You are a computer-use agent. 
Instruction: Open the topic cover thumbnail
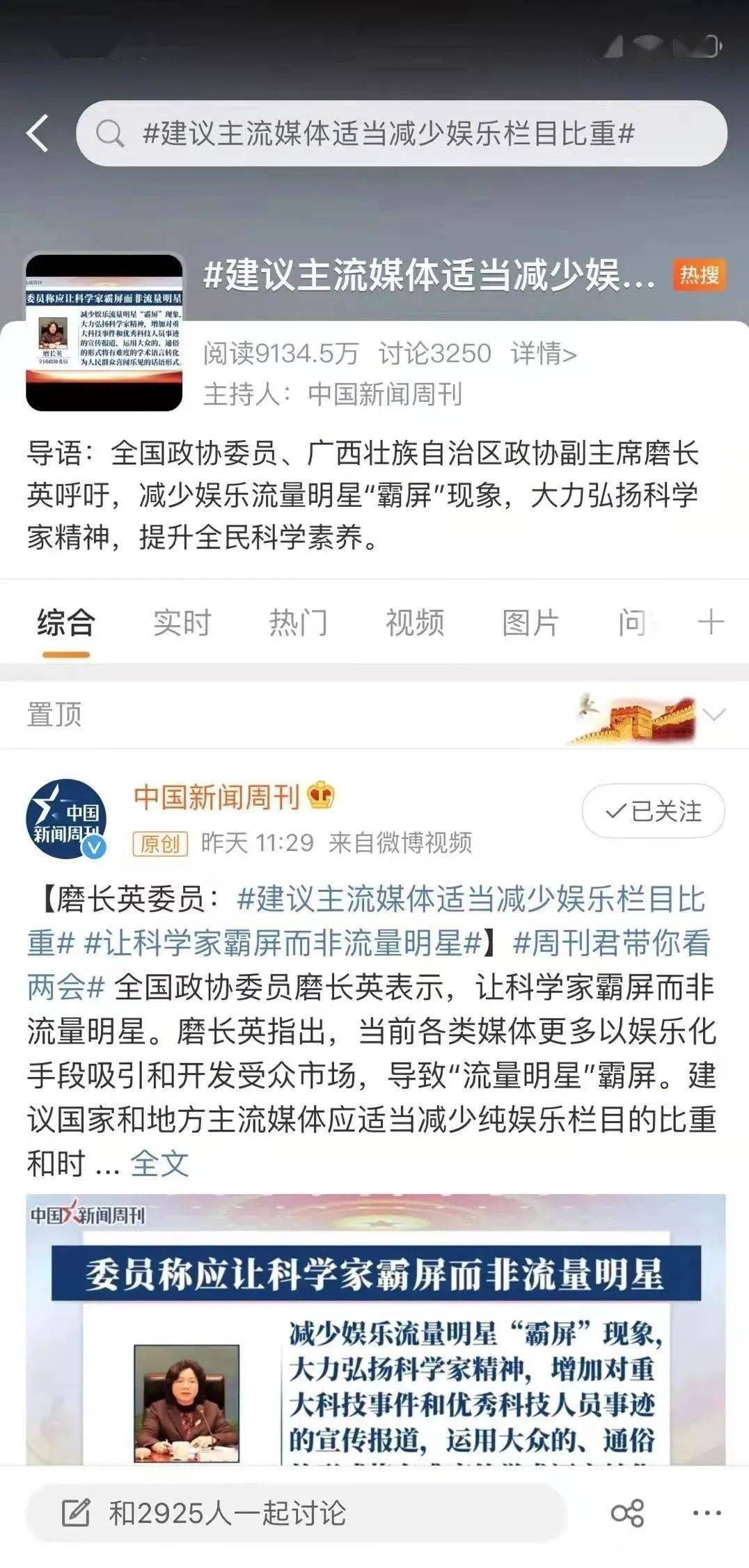104,332
